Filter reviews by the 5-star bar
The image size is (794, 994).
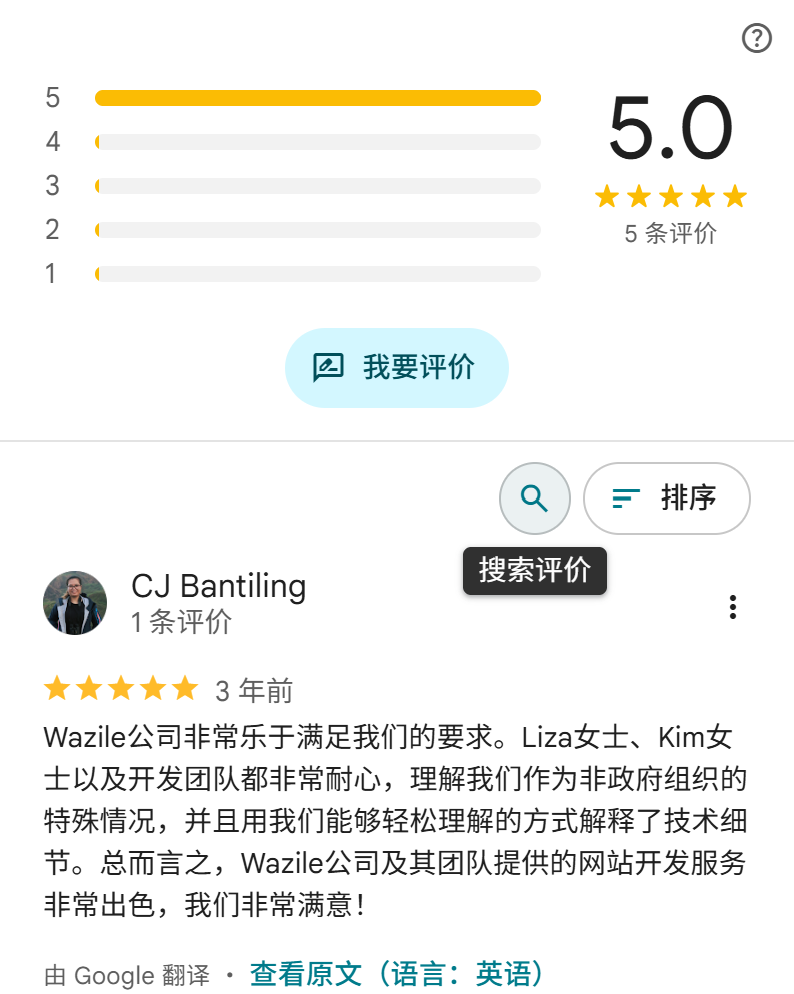click(317, 98)
